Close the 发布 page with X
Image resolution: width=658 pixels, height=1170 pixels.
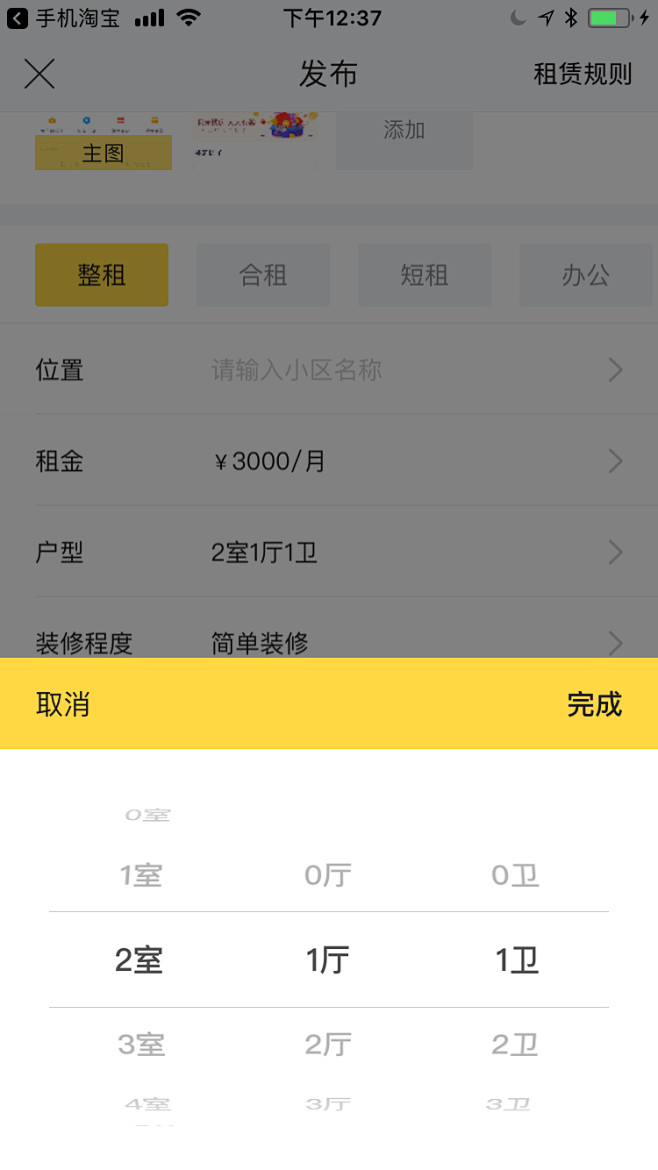coord(40,74)
